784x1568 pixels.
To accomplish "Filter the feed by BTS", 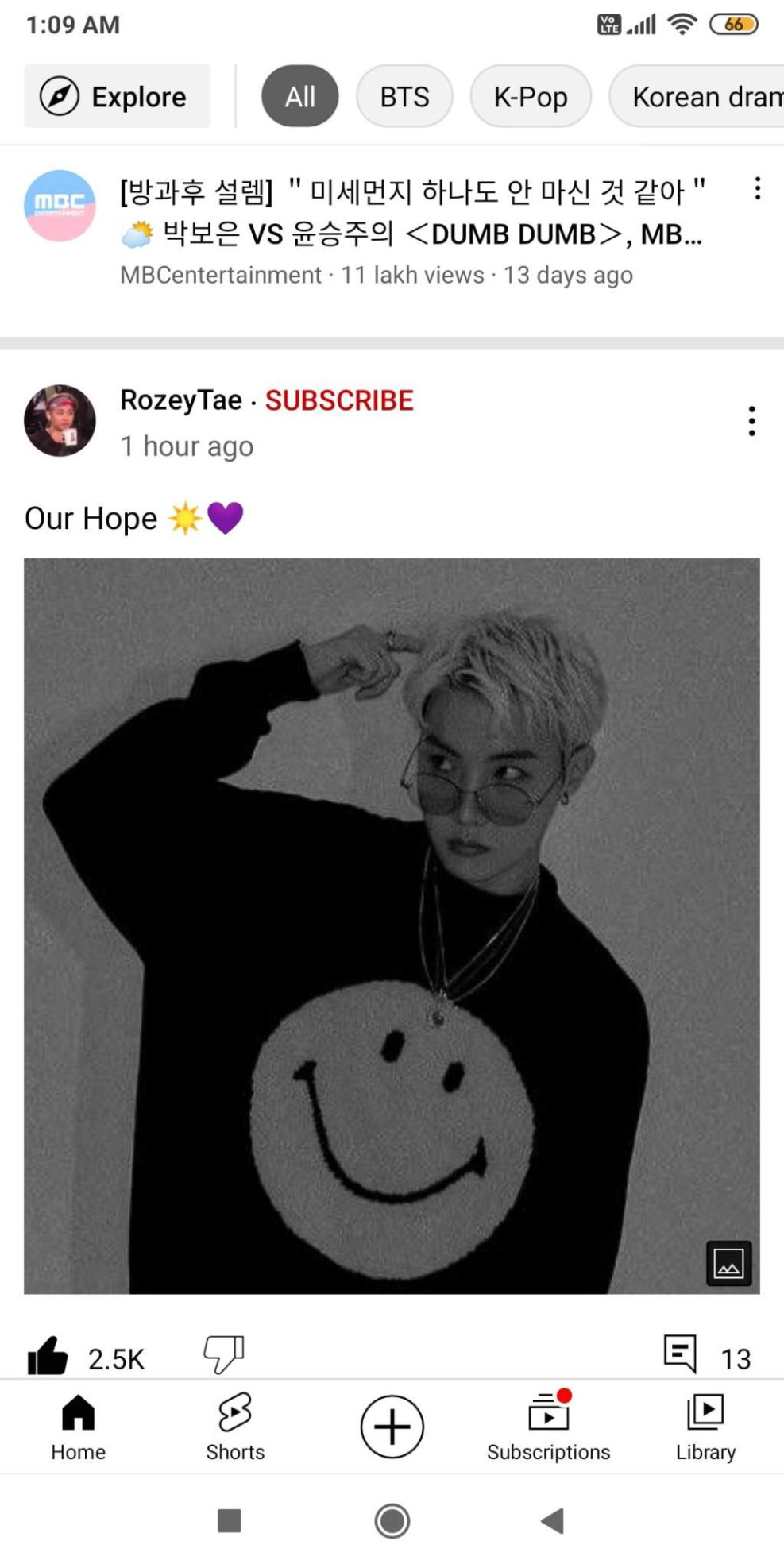I will coord(404,96).
